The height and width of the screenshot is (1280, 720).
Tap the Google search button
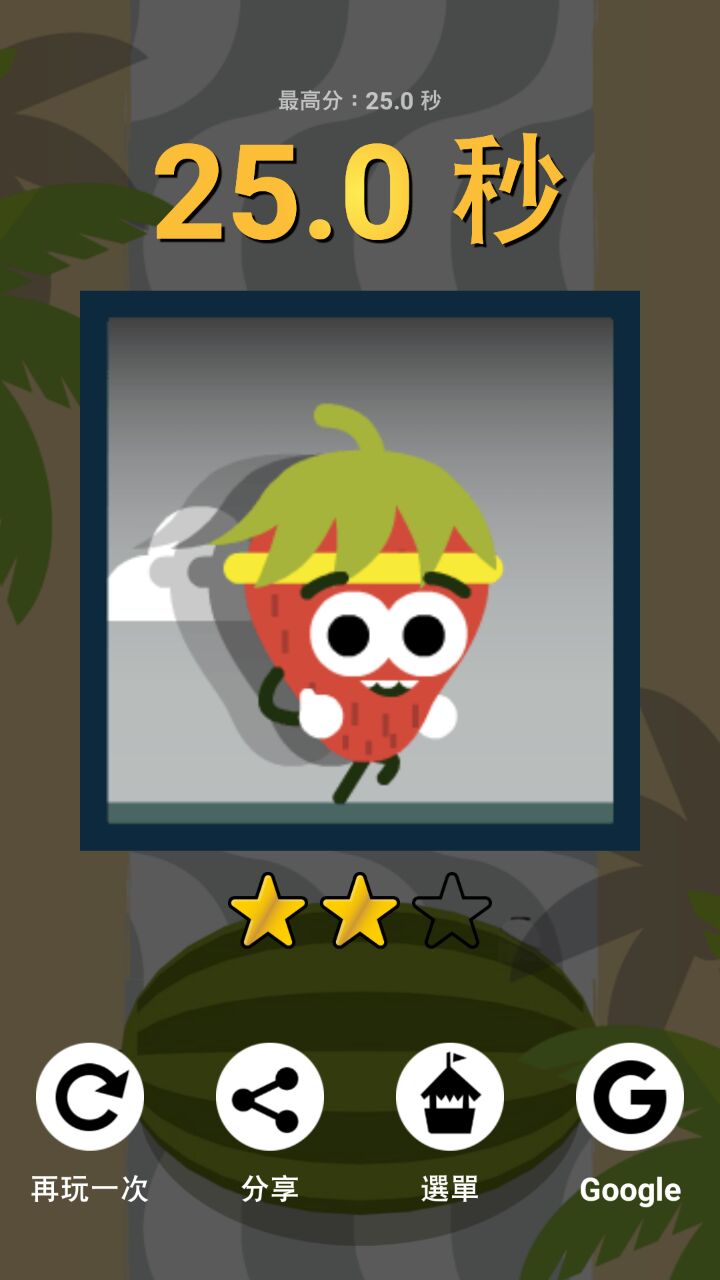[x=630, y=1097]
